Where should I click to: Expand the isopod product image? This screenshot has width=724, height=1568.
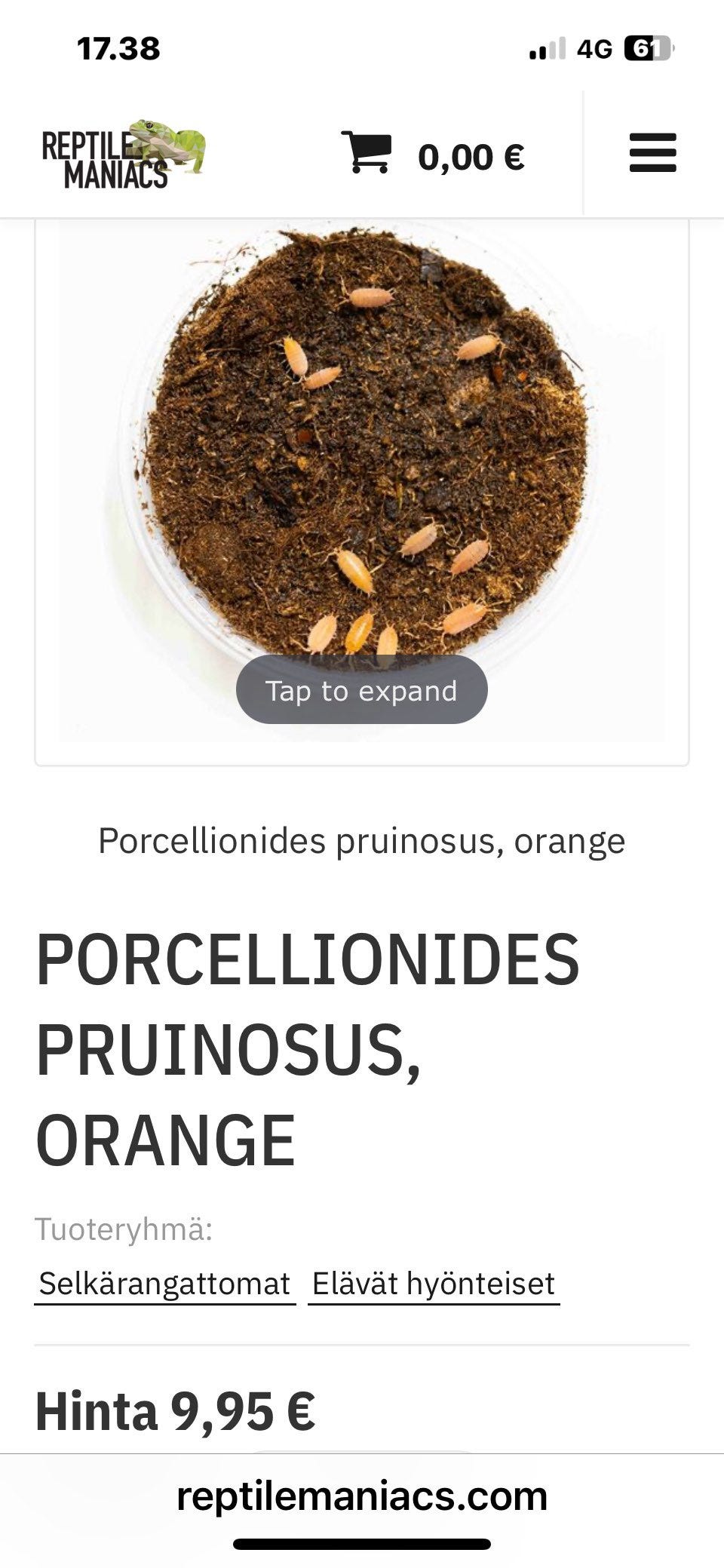coord(362,689)
